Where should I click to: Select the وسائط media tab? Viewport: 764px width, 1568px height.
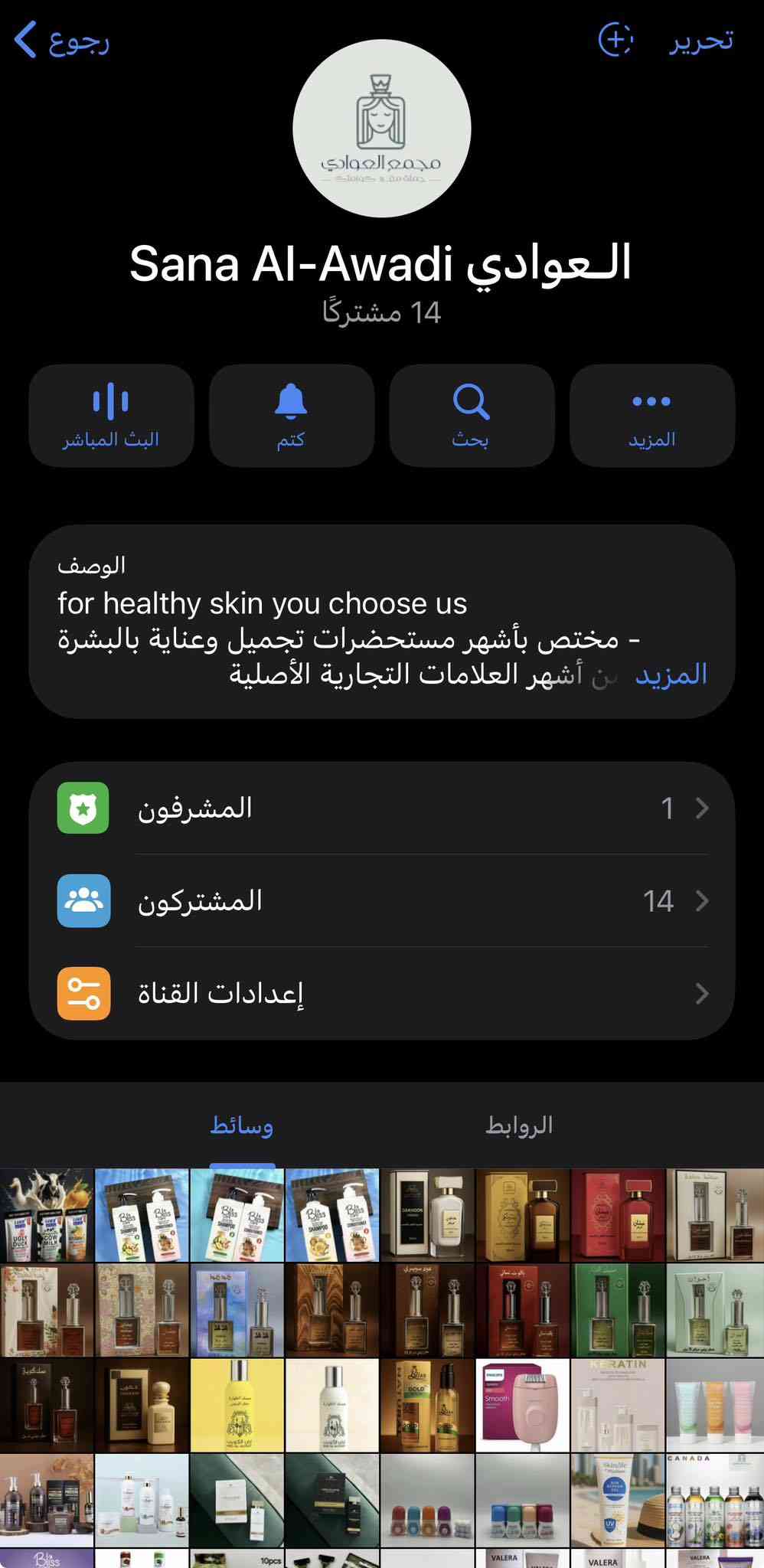(x=242, y=1125)
